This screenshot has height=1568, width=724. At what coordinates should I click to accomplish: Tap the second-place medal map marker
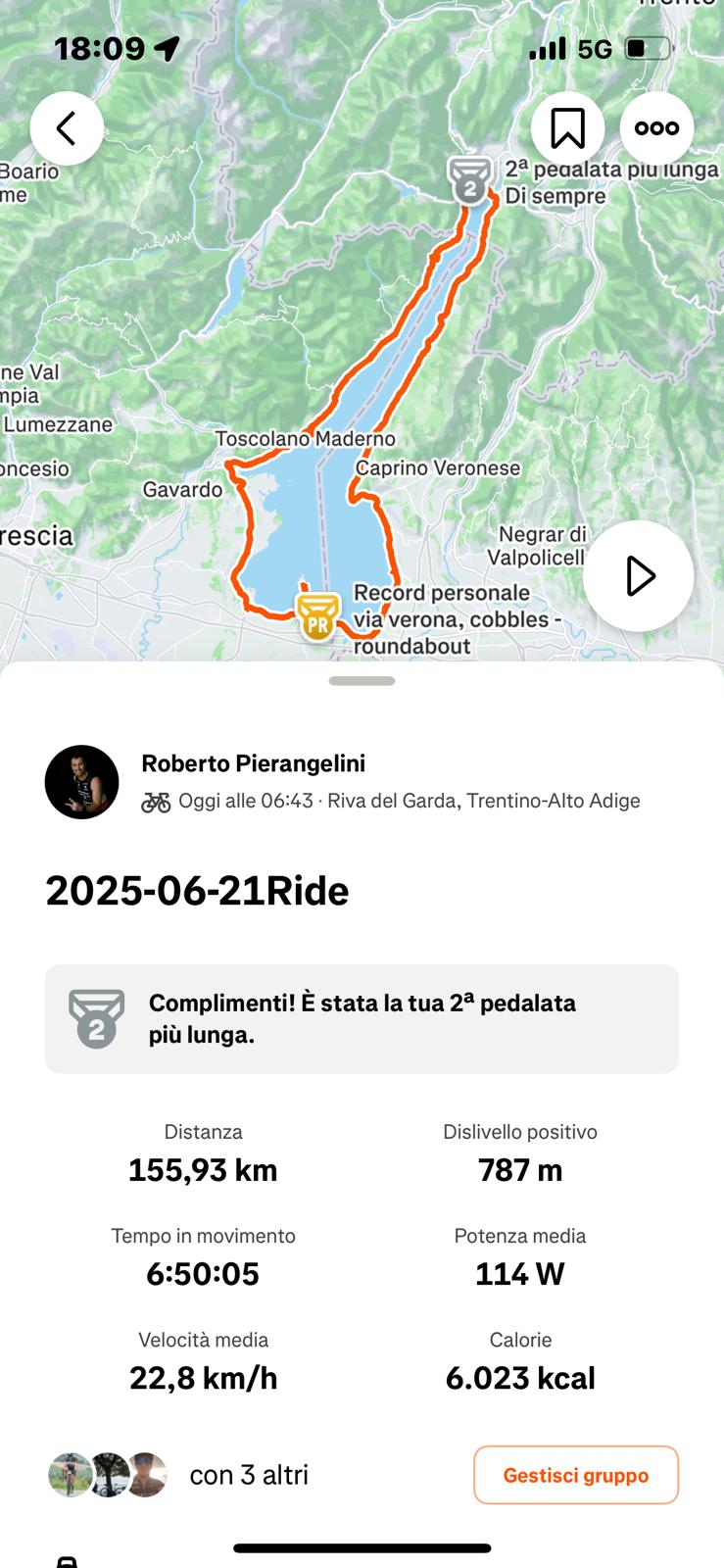click(x=470, y=180)
